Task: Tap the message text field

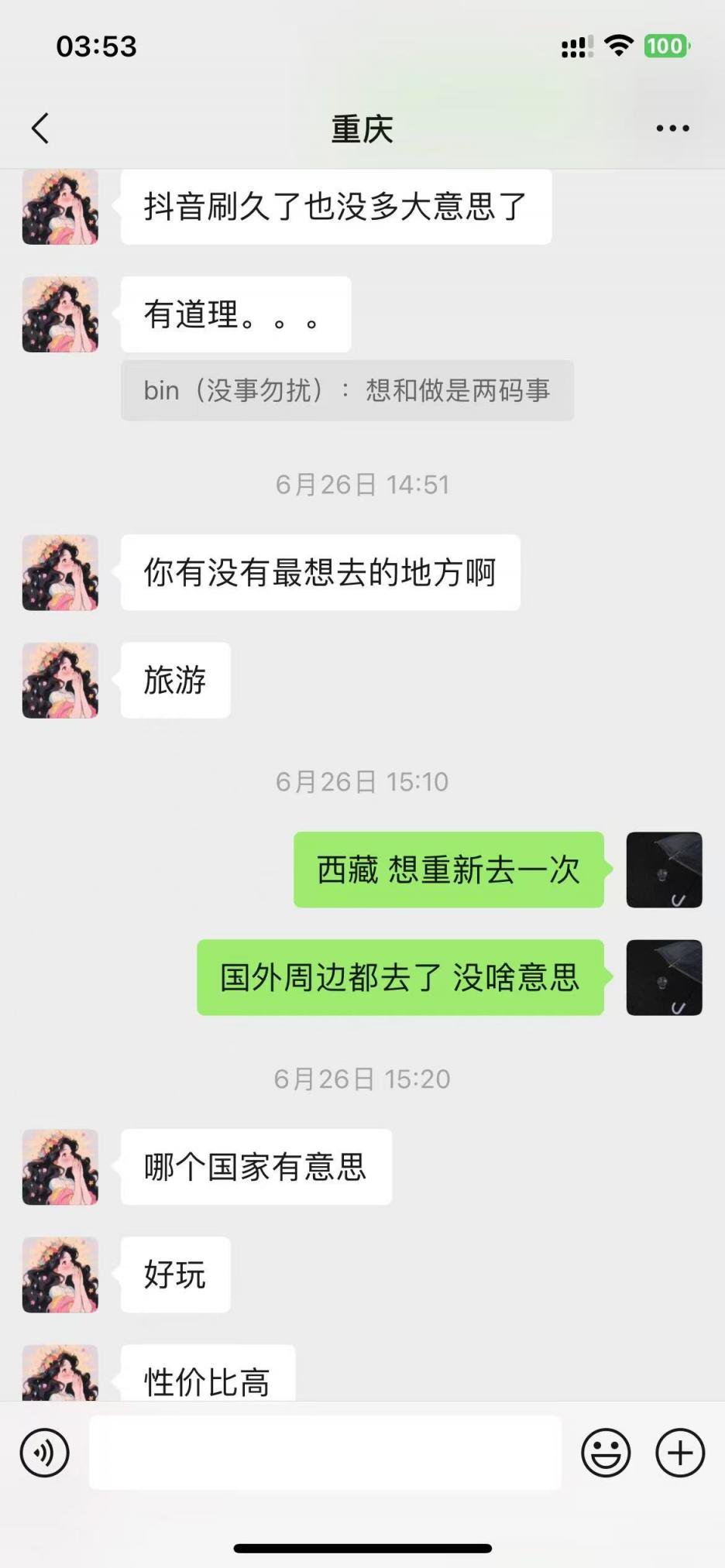Action: pyautogui.click(x=325, y=1453)
